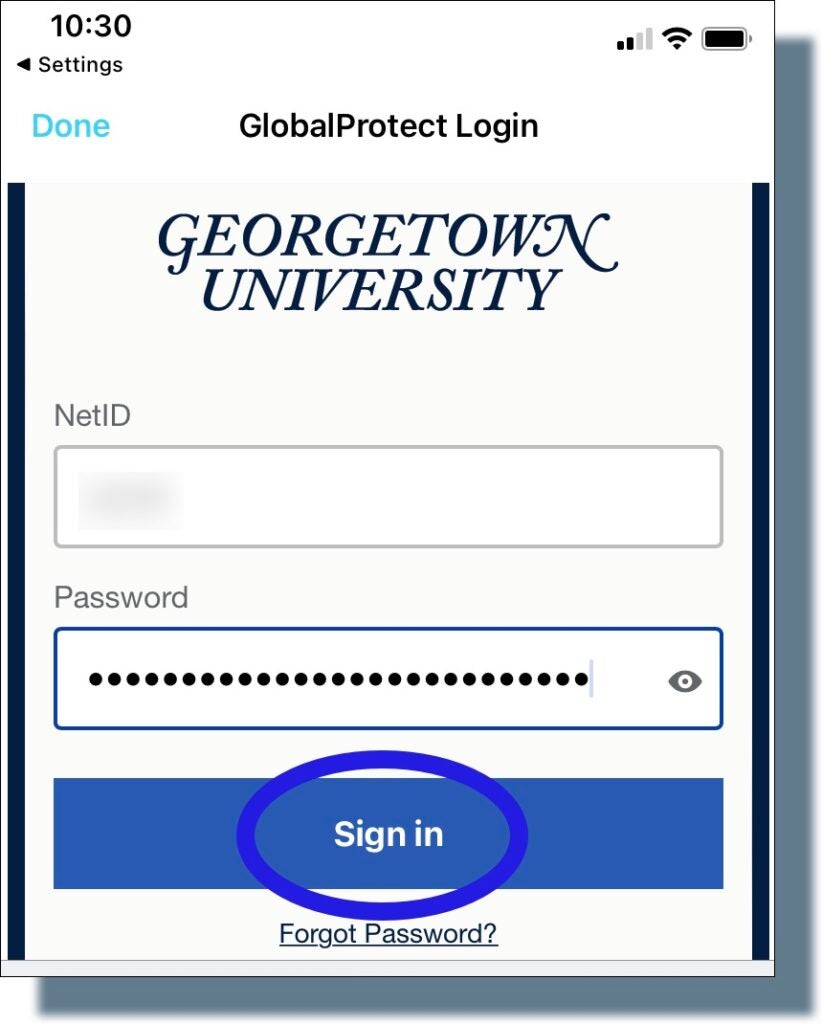Click the GlobalProtect Login title bar

(390, 125)
